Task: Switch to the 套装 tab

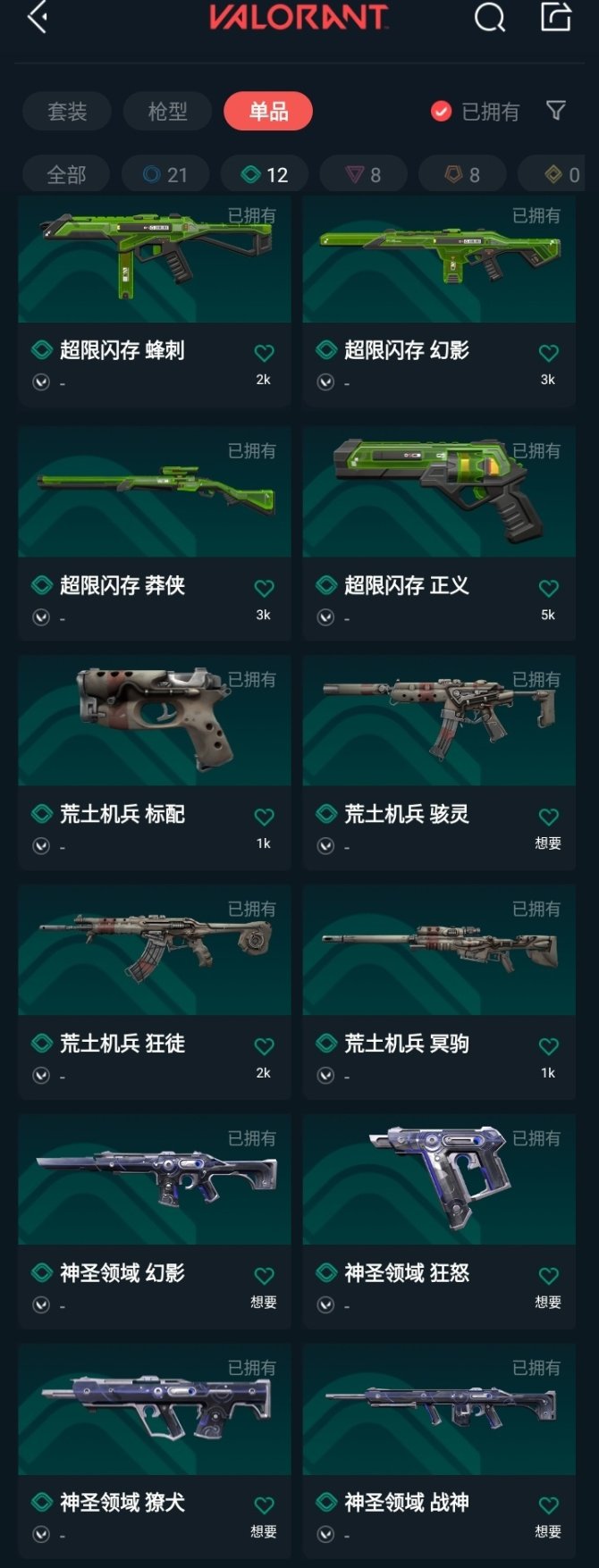Action: 67,112
